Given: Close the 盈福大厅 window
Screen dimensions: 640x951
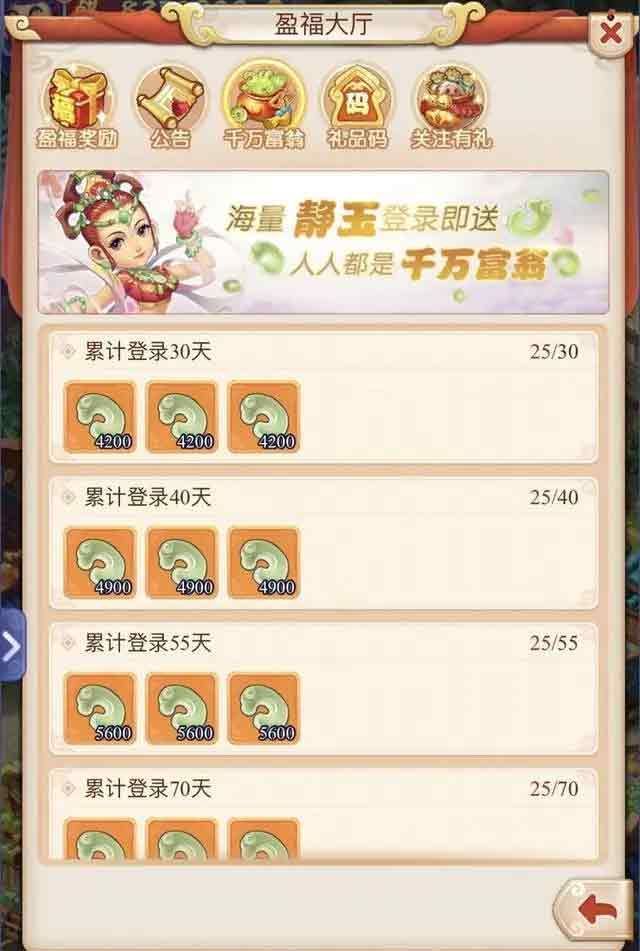Looking at the screenshot, I should tap(610, 31).
